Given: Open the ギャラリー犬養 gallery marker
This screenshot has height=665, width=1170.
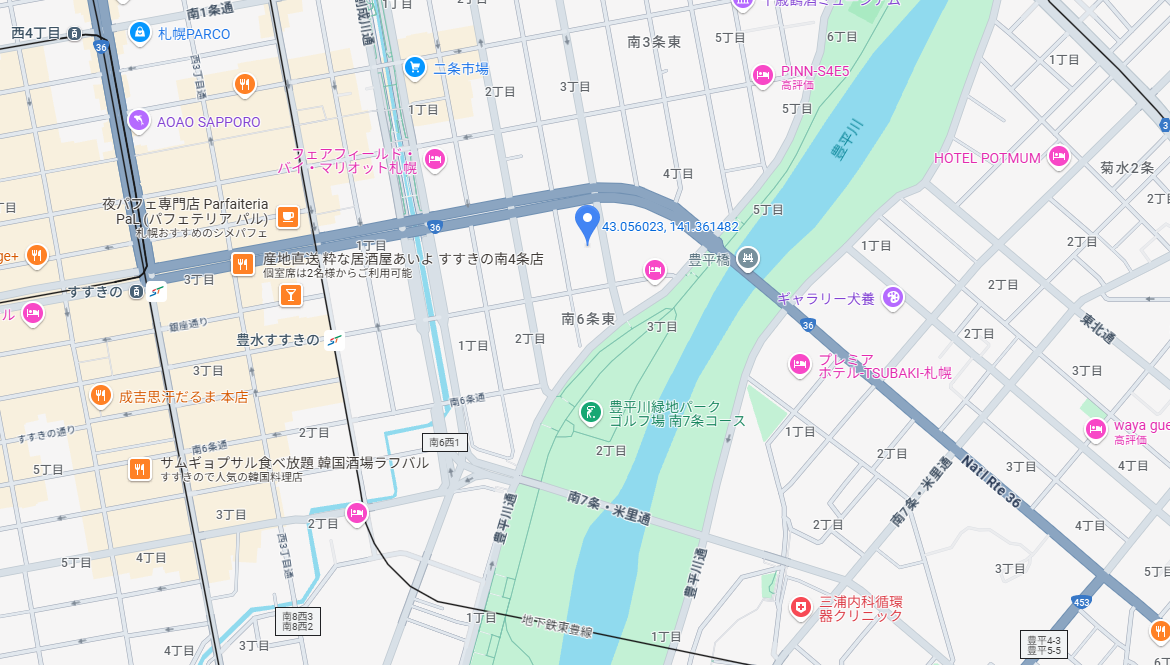Looking at the screenshot, I should pyautogui.click(x=893, y=298).
